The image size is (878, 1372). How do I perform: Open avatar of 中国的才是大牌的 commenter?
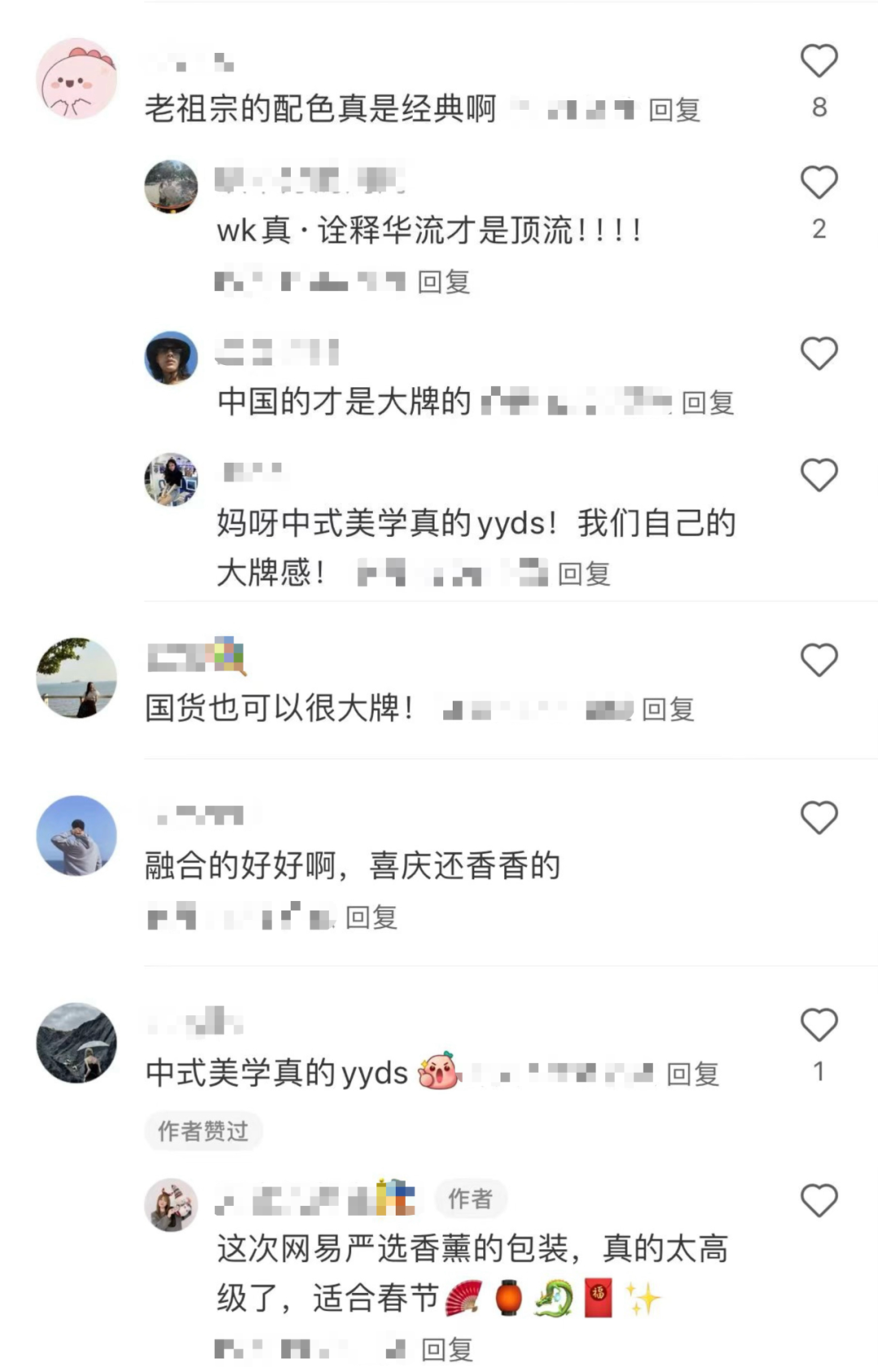click(171, 358)
